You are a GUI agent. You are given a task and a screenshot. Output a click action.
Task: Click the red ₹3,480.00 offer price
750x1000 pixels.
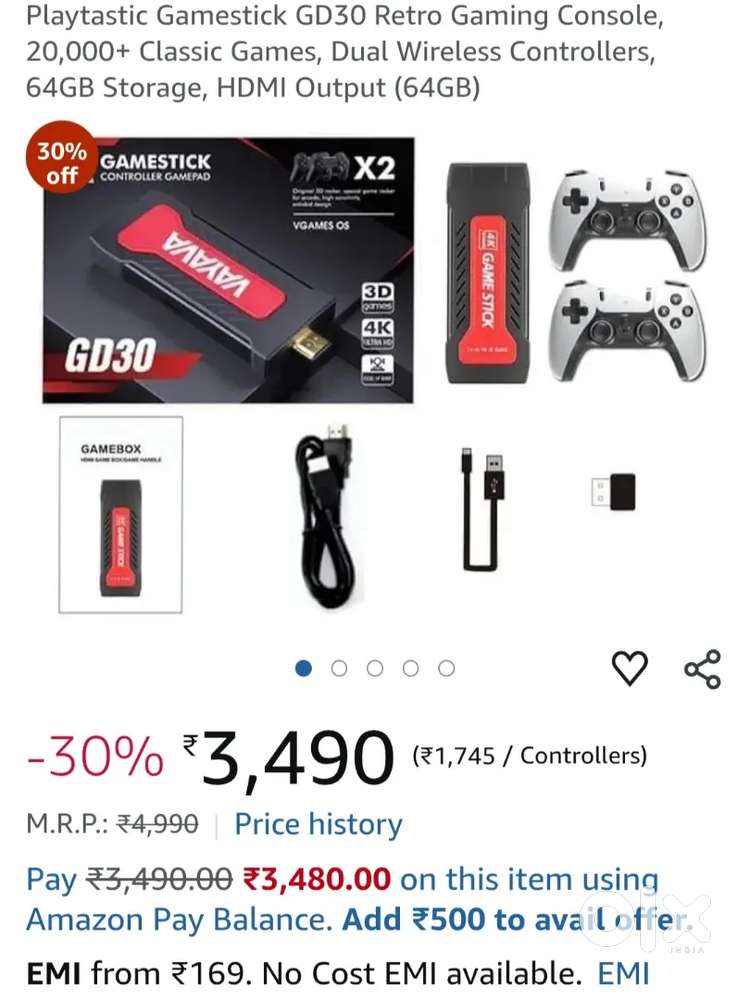[314, 879]
